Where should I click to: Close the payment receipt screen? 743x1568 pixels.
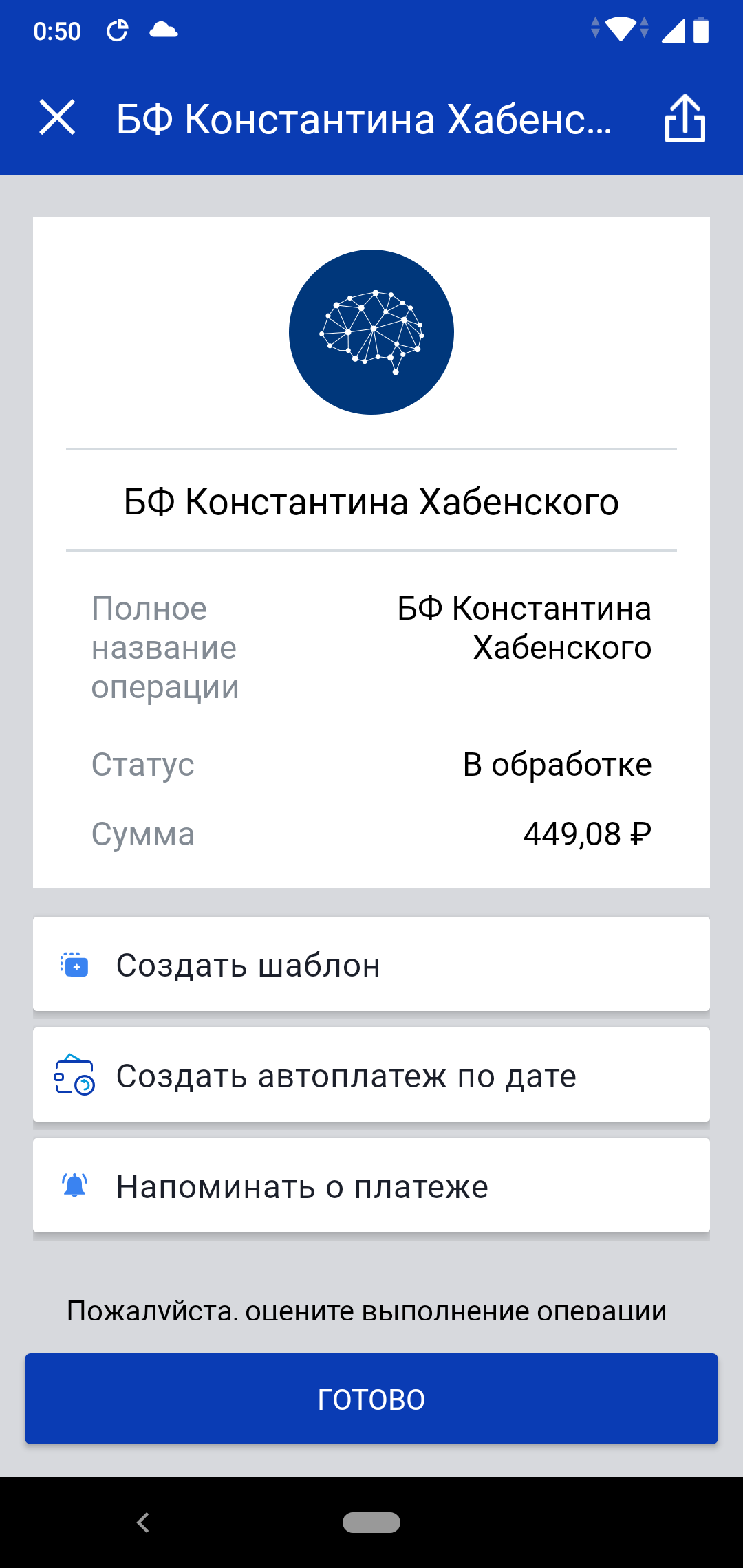click(x=57, y=118)
